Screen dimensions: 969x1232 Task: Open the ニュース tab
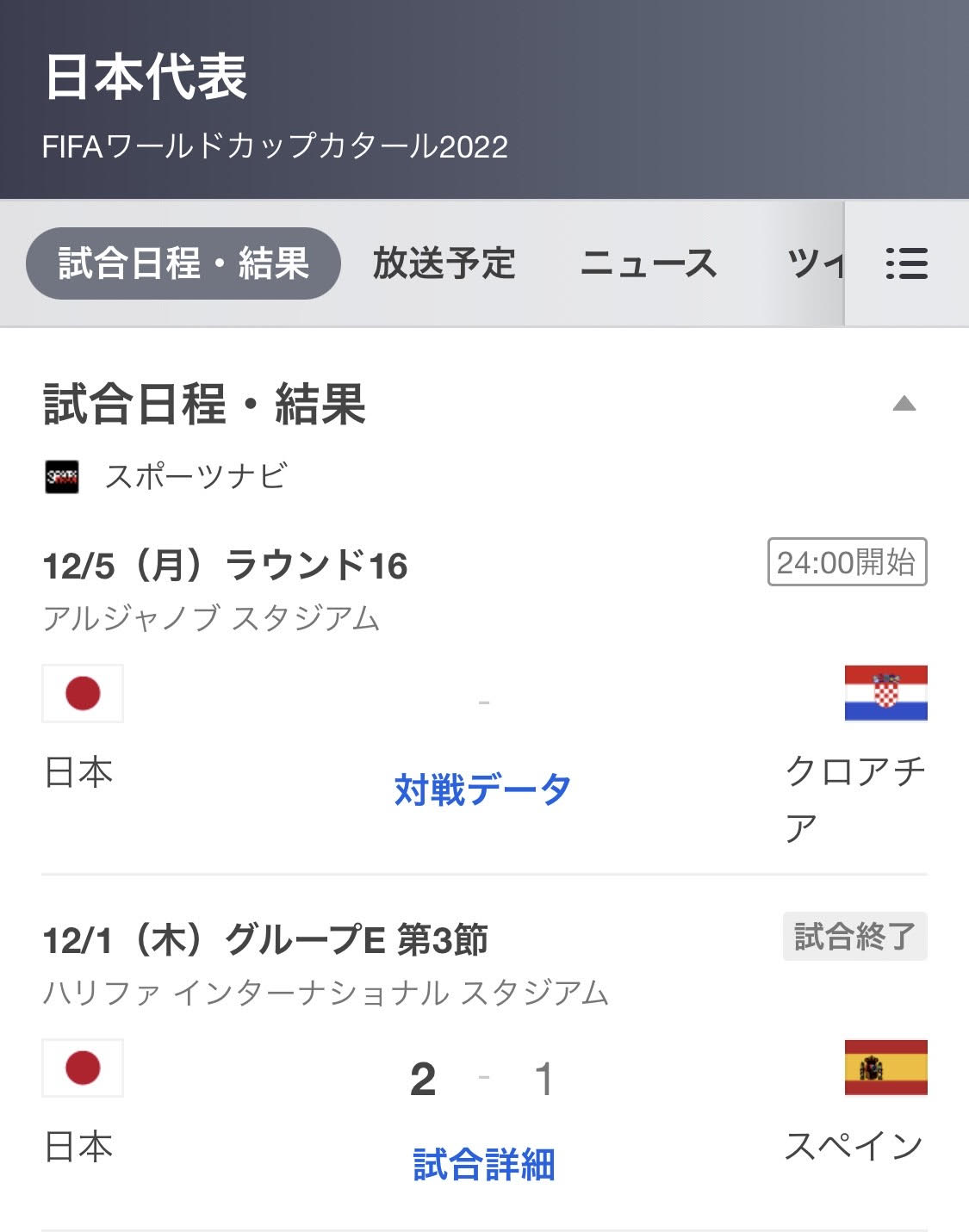click(x=649, y=263)
